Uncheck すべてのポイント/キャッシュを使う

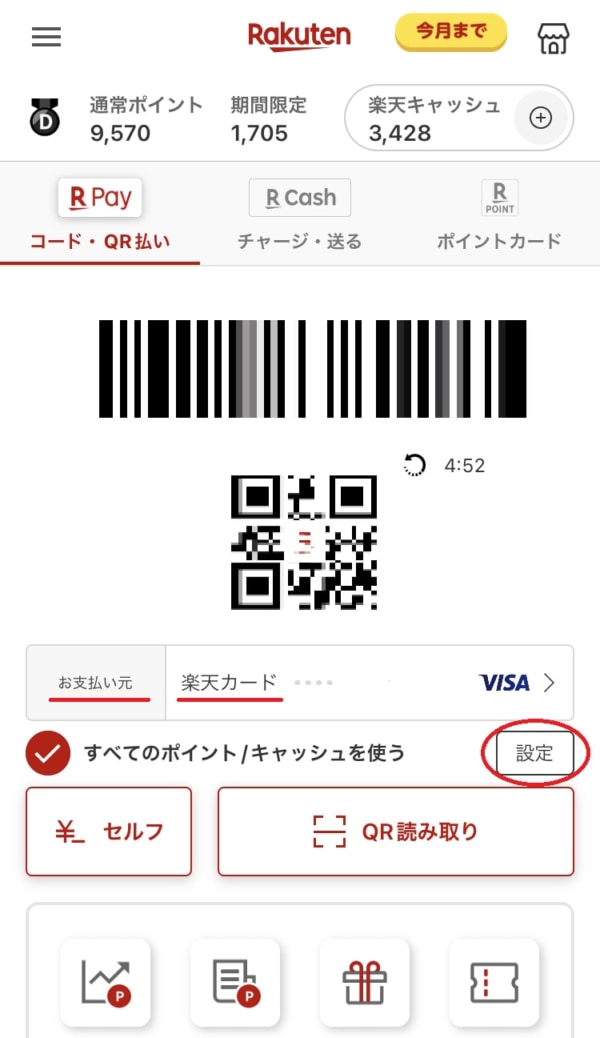coord(48,753)
